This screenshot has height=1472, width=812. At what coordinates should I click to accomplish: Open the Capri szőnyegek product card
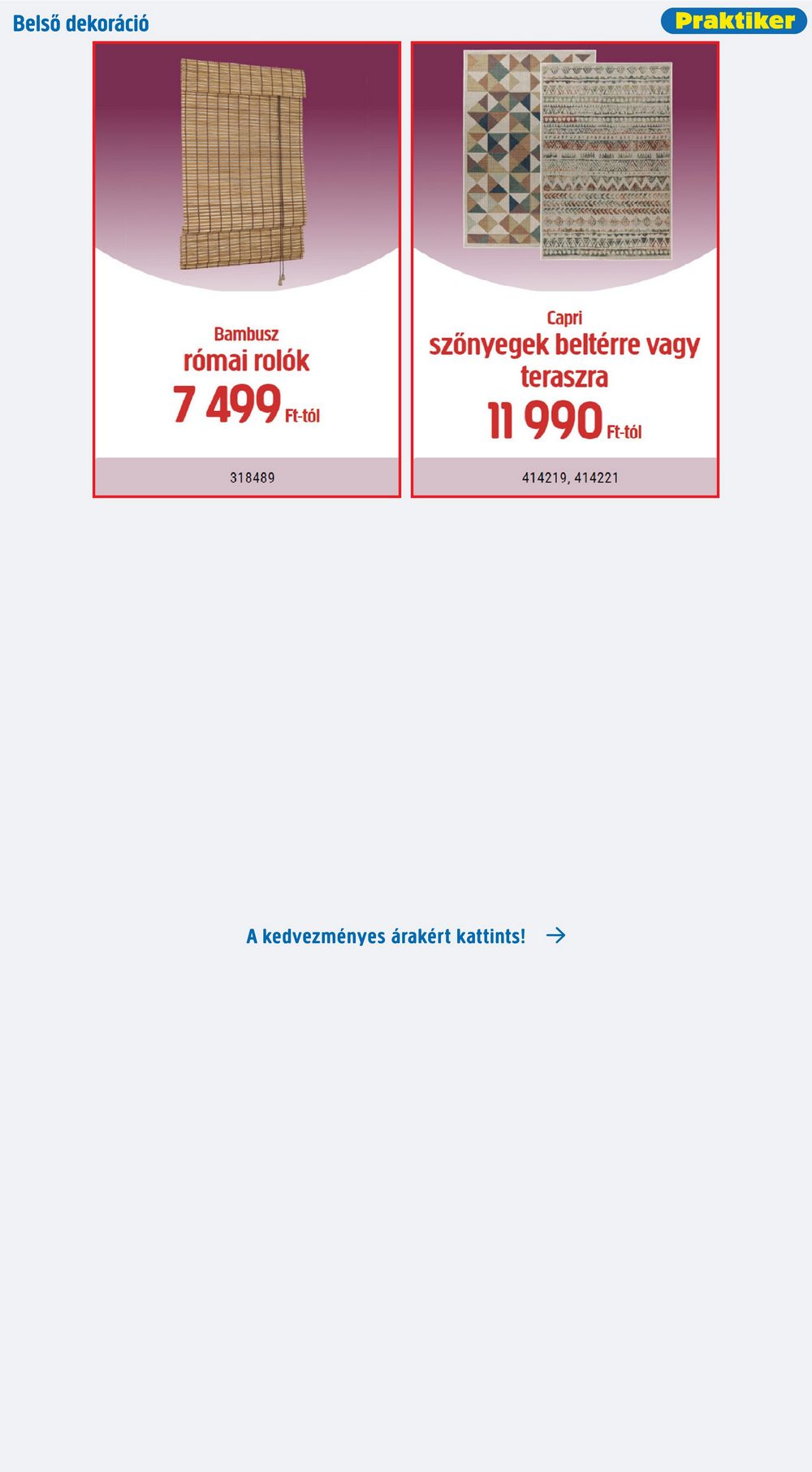pos(565,270)
